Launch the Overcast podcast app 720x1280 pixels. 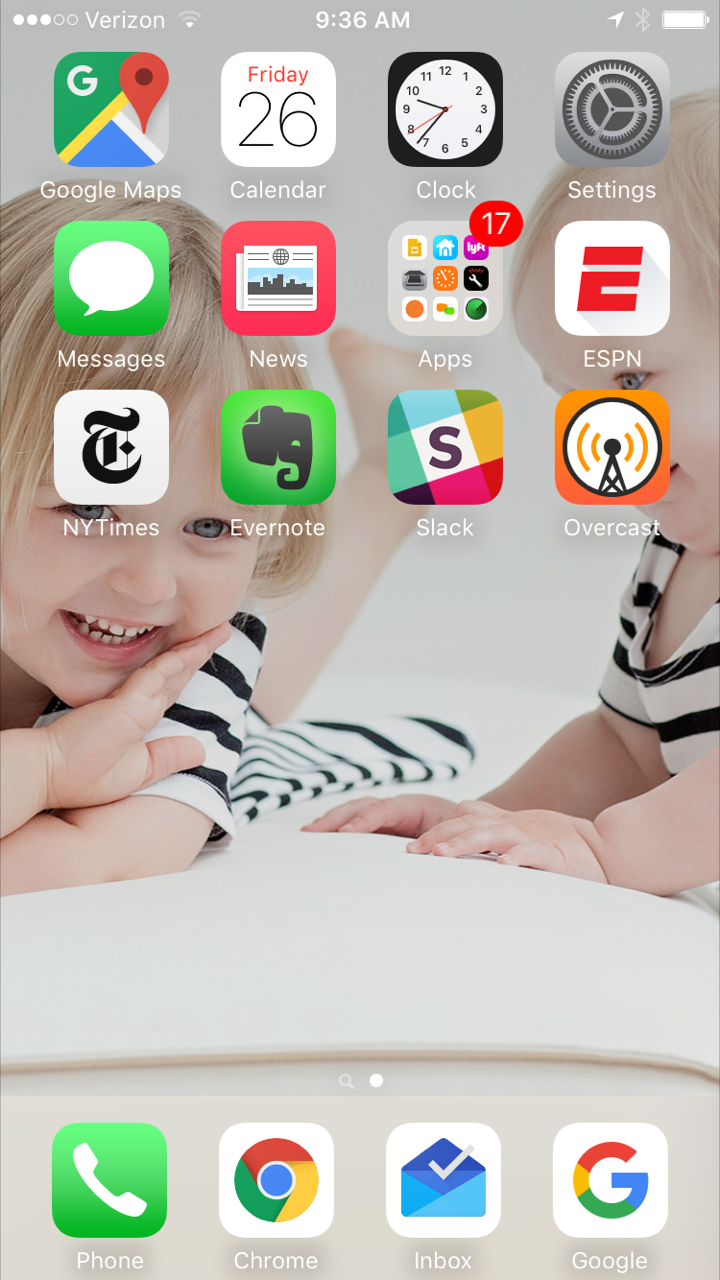click(x=612, y=447)
